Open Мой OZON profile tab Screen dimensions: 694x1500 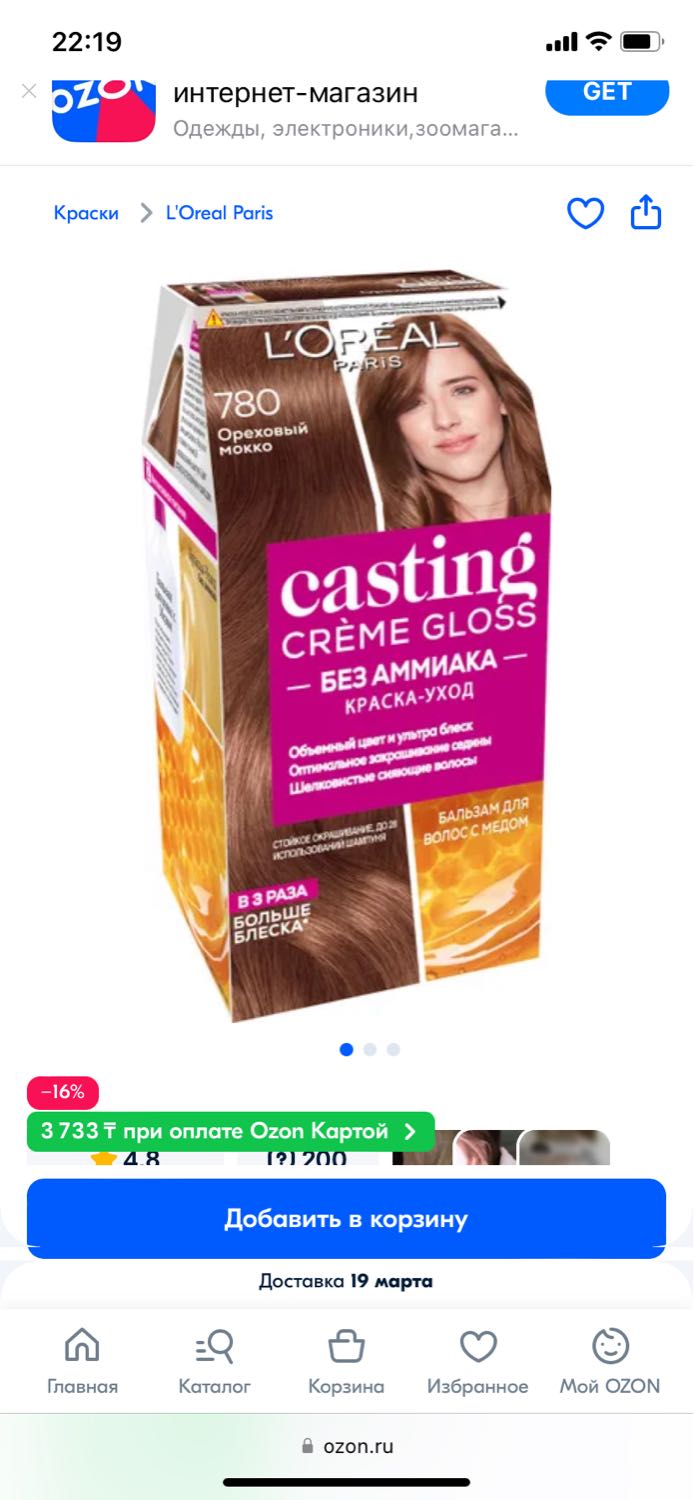(610, 1361)
